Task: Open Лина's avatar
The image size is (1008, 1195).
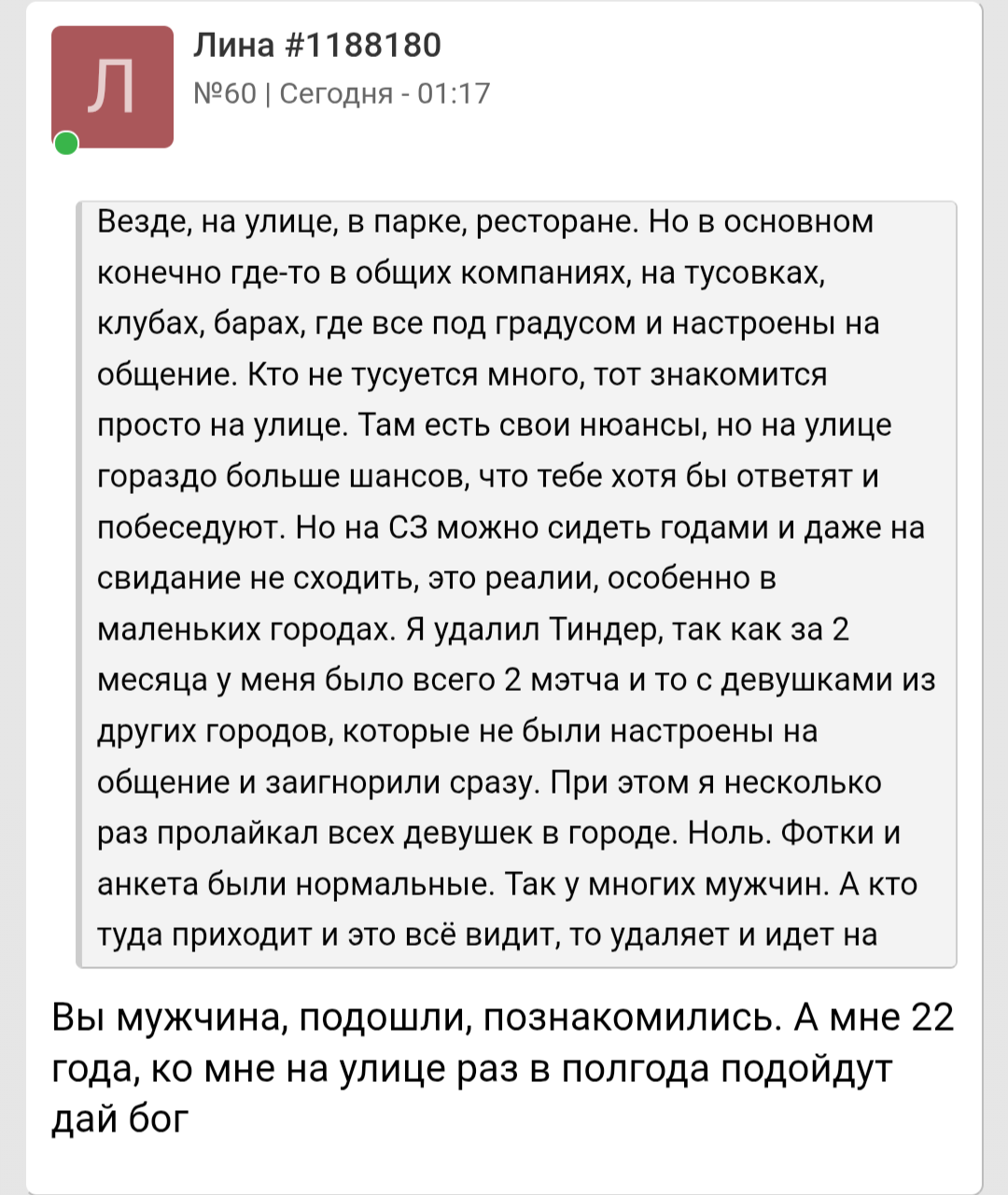Action: (112, 87)
